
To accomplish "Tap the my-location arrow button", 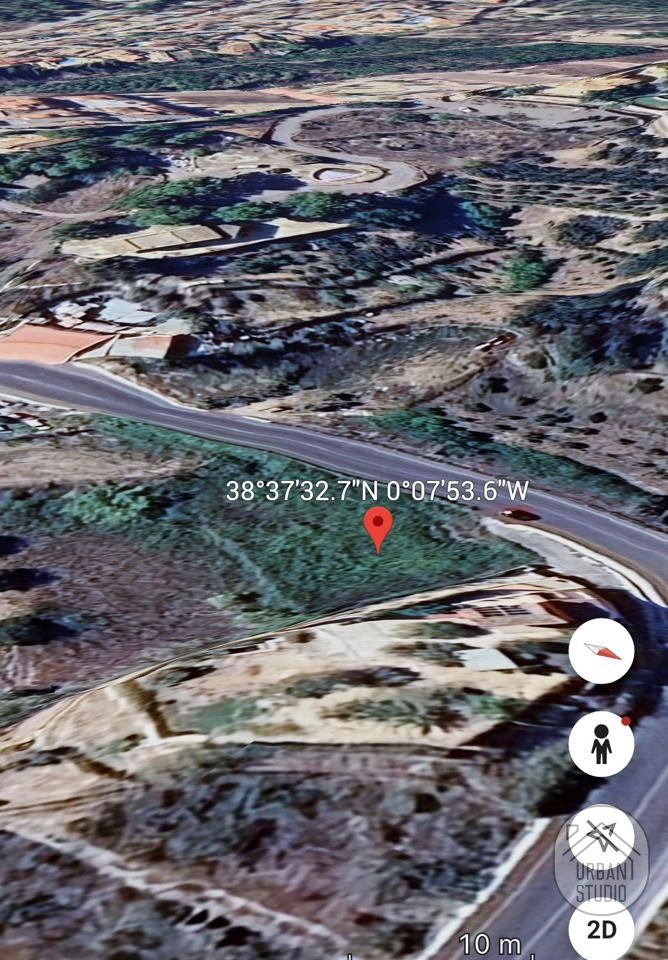I will (x=601, y=838).
